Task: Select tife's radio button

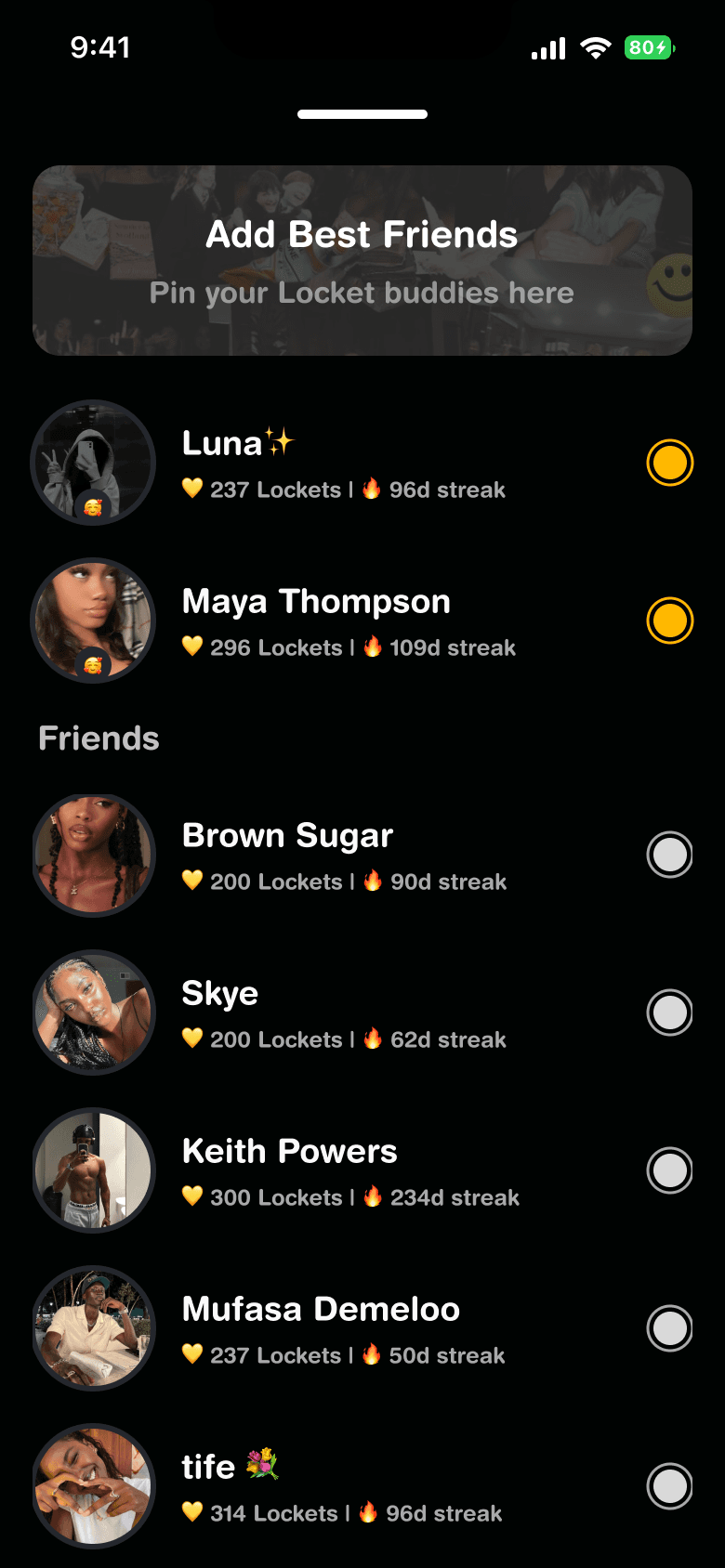Action: [x=669, y=1486]
